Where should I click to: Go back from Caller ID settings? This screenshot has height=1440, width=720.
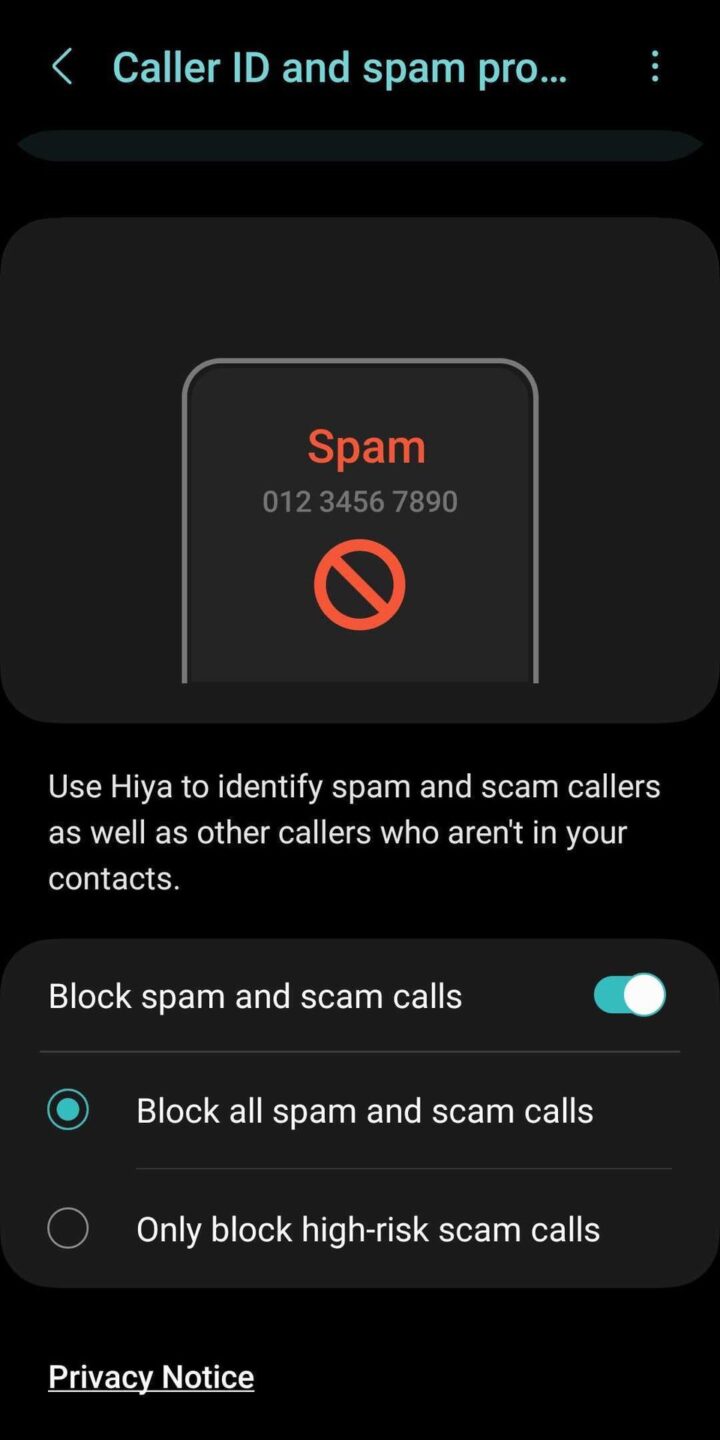tap(62, 68)
